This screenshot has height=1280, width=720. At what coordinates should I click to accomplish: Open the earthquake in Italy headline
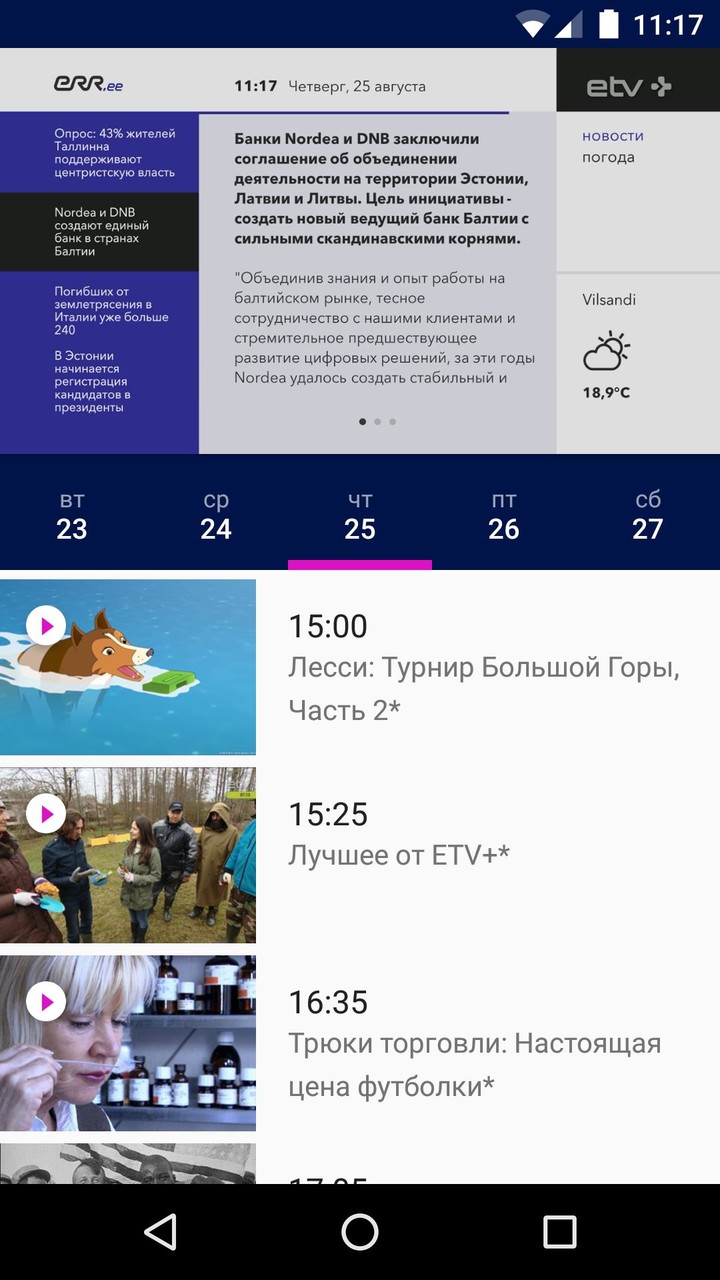coord(100,310)
